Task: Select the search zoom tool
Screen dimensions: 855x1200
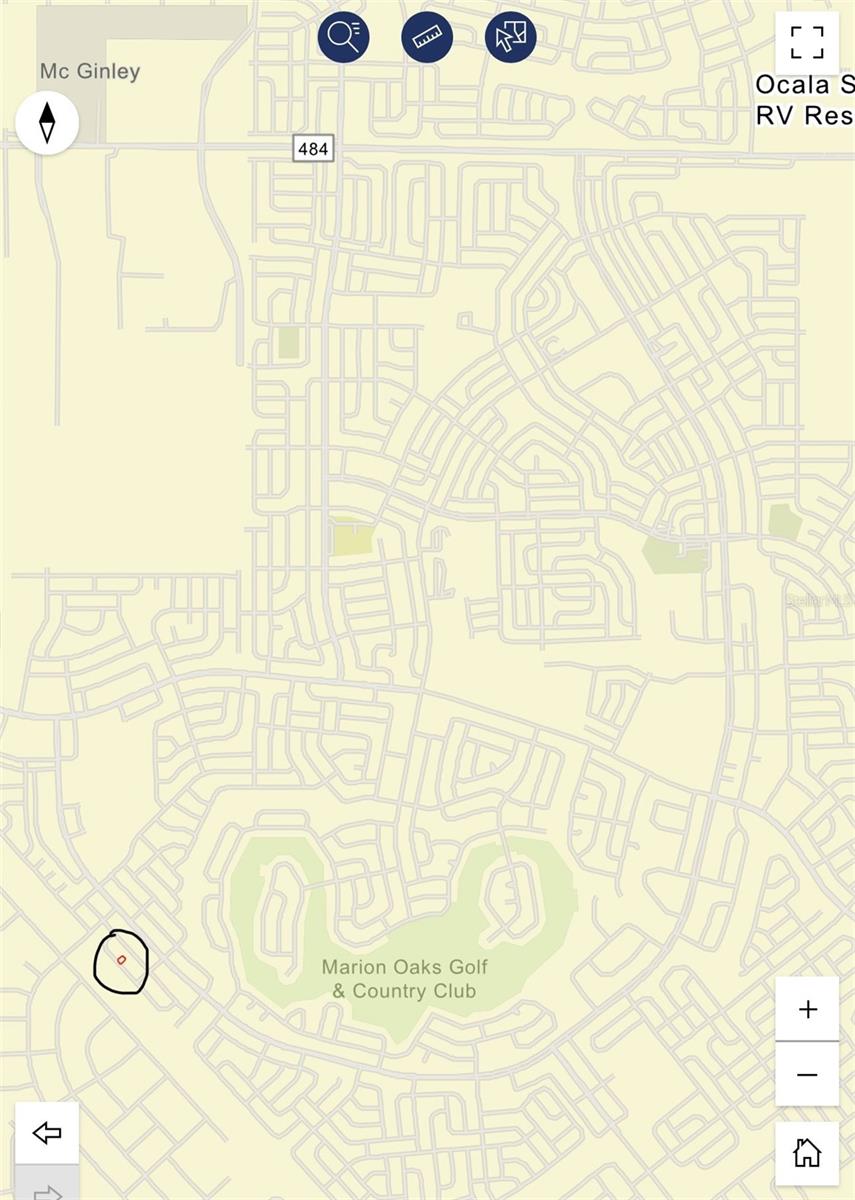Action: [x=343, y=37]
